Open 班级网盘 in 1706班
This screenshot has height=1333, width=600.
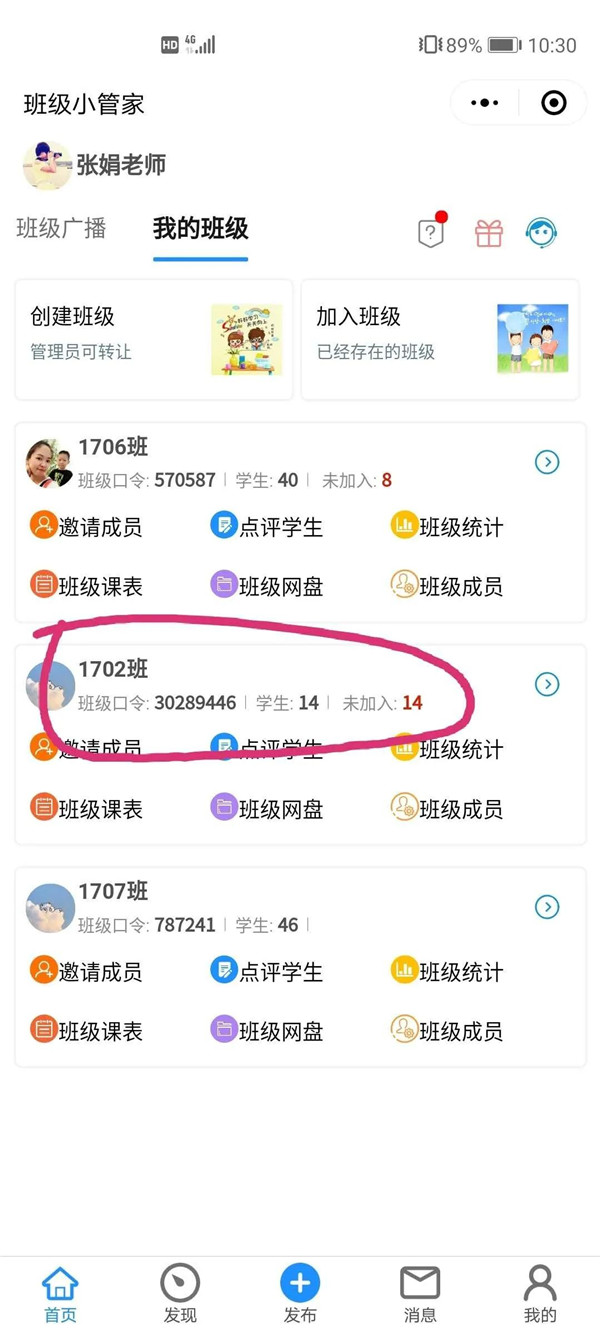[x=267, y=586]
